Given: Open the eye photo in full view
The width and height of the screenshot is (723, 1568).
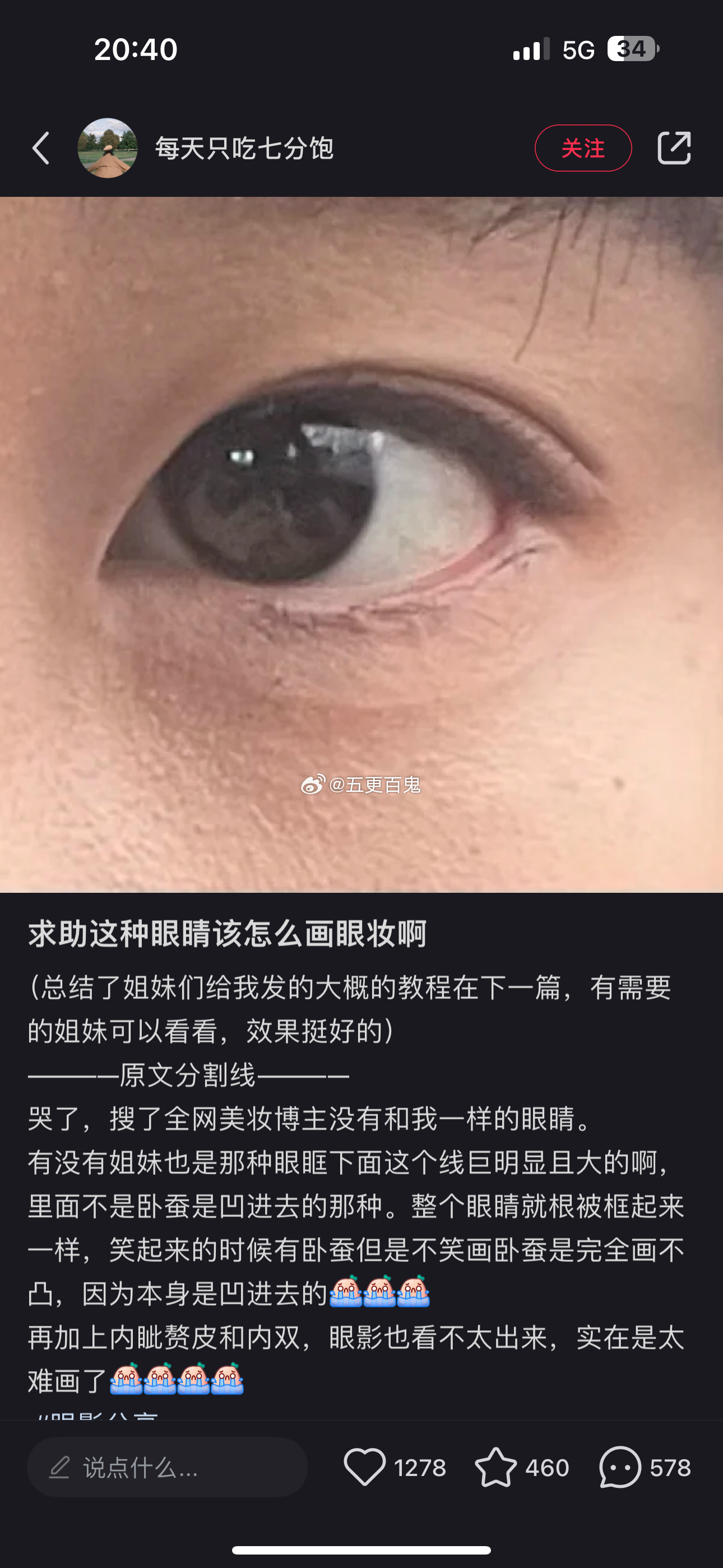Looking at the screenshot, I should tap(361, 544).
